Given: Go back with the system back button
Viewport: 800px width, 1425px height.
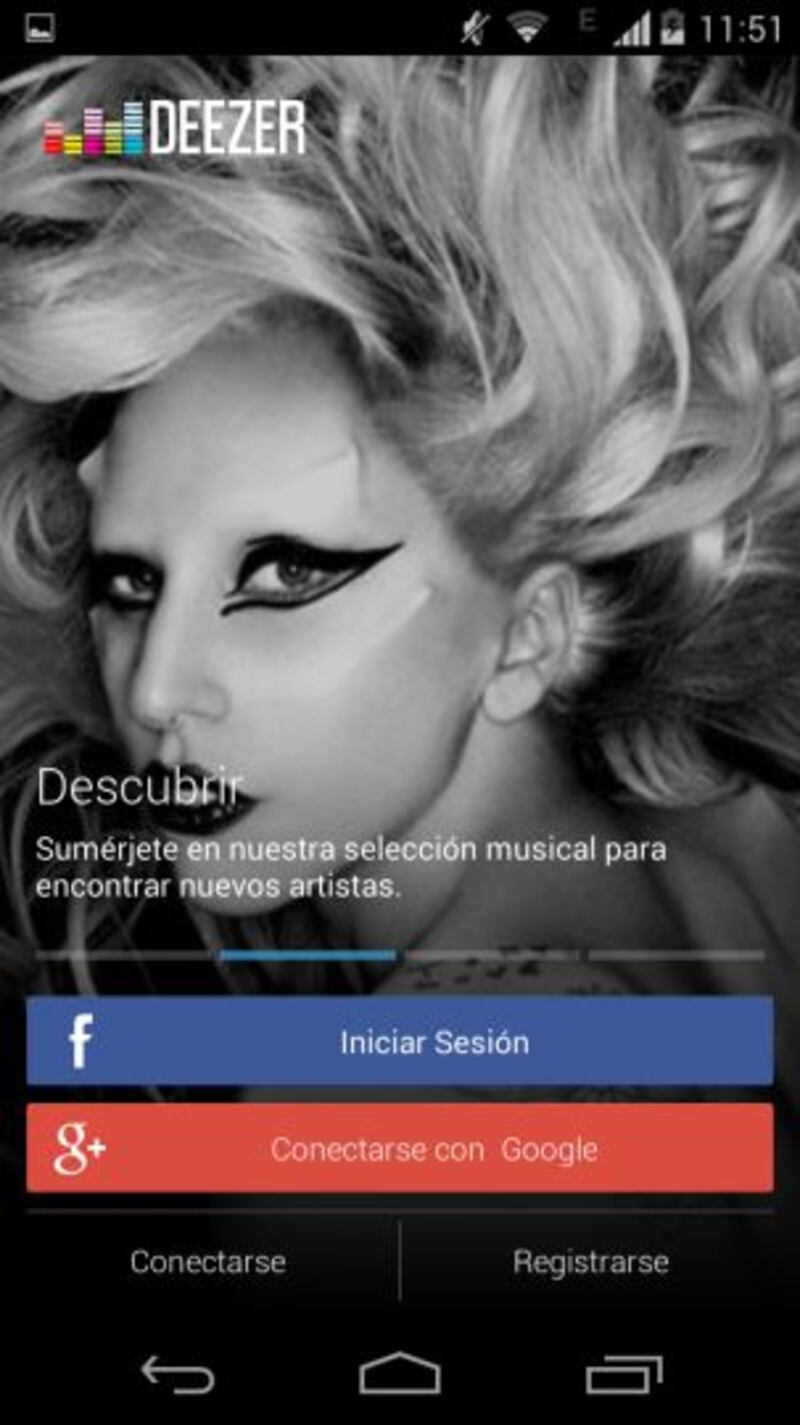Looking at the screenshot, I should [178, 1374].
